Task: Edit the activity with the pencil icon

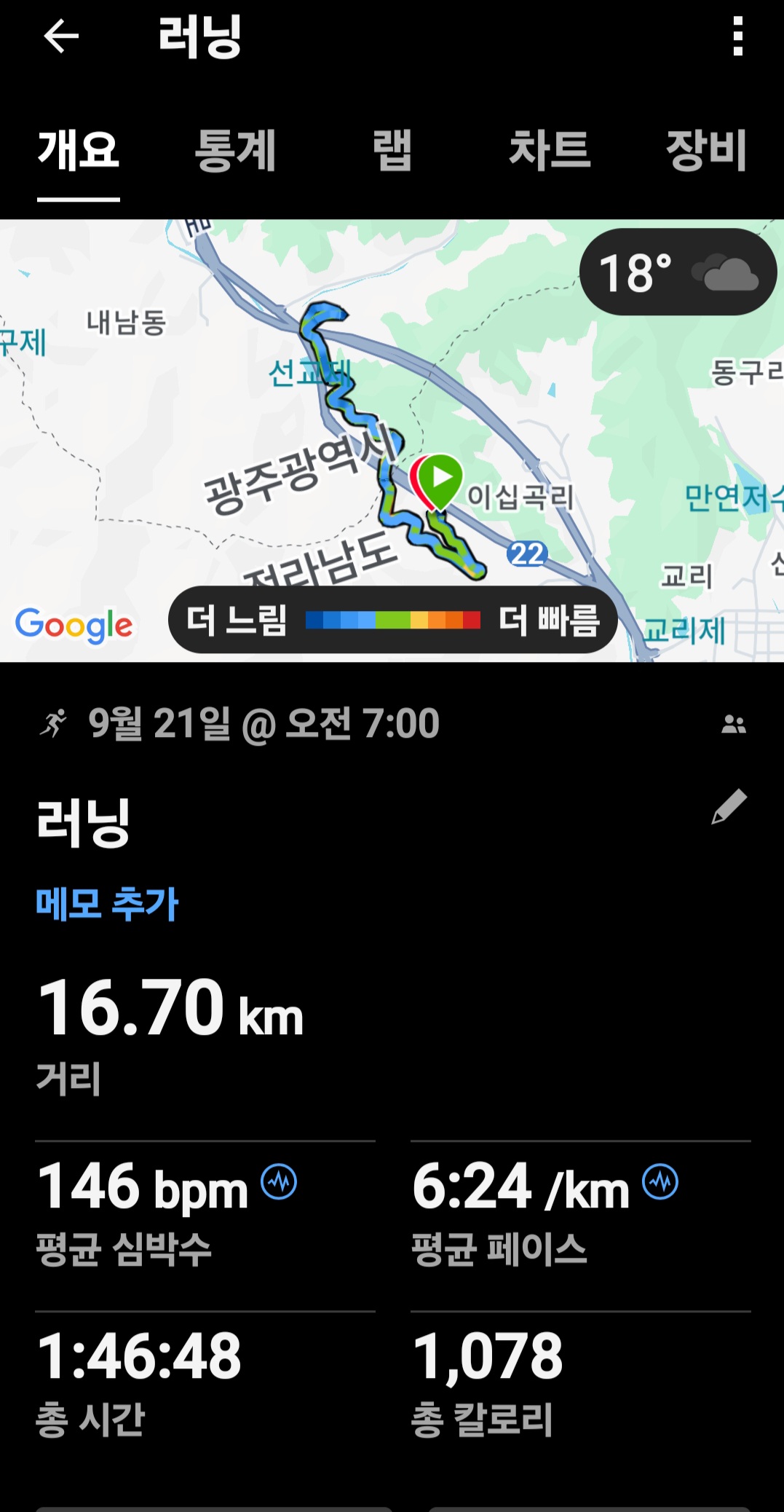Action: [x=729, y=807]
